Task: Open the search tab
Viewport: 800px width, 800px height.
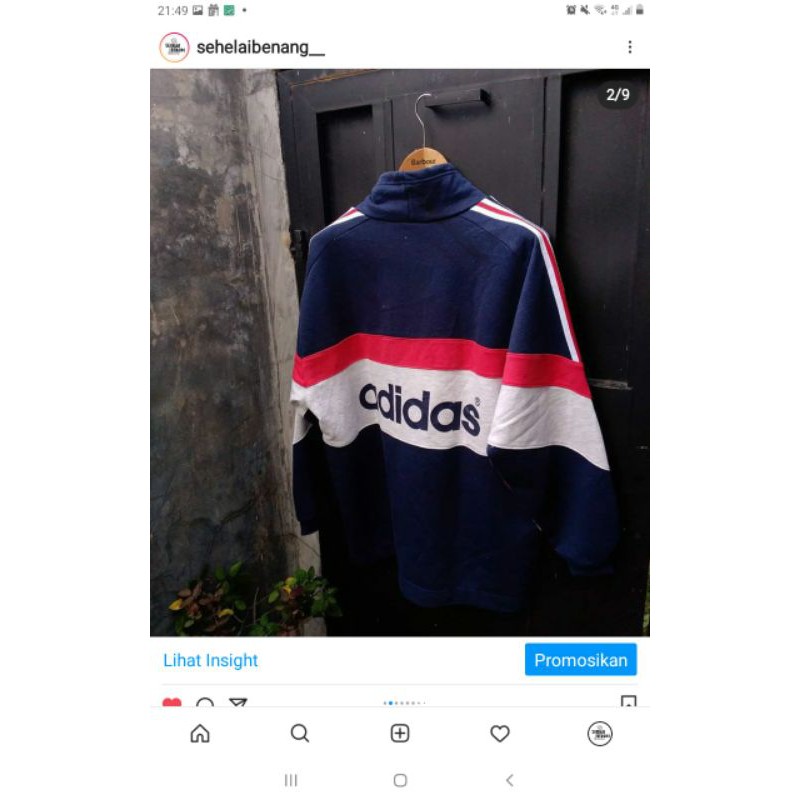Action: coord(300,734)
